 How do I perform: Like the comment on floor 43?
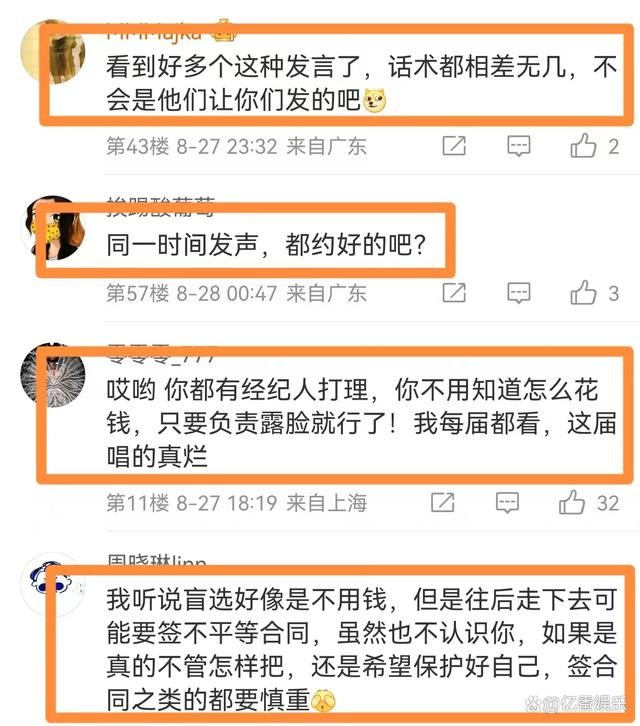(x=584, y=147)
